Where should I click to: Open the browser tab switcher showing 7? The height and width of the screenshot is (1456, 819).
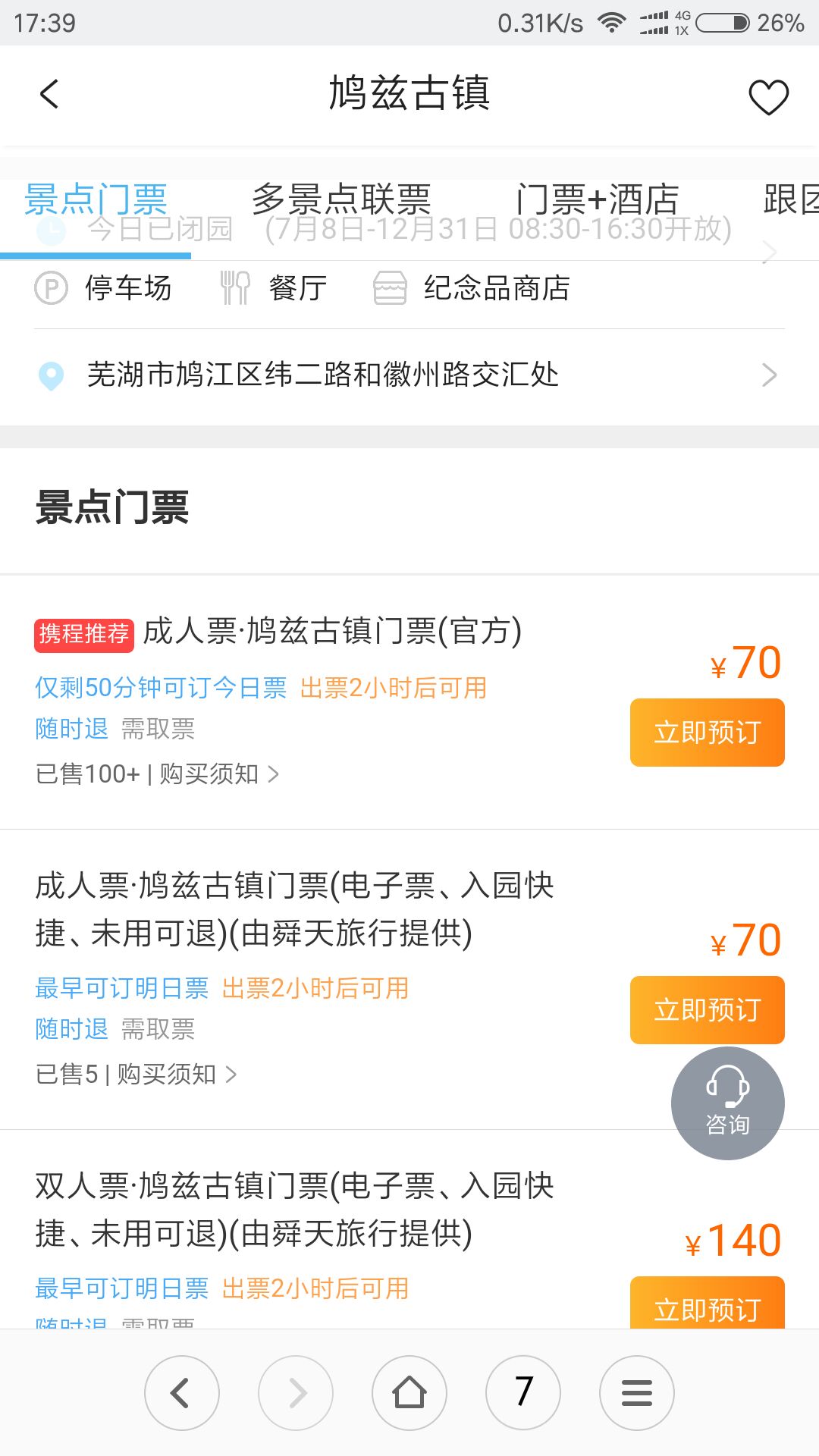click(x=523, y=1393)
